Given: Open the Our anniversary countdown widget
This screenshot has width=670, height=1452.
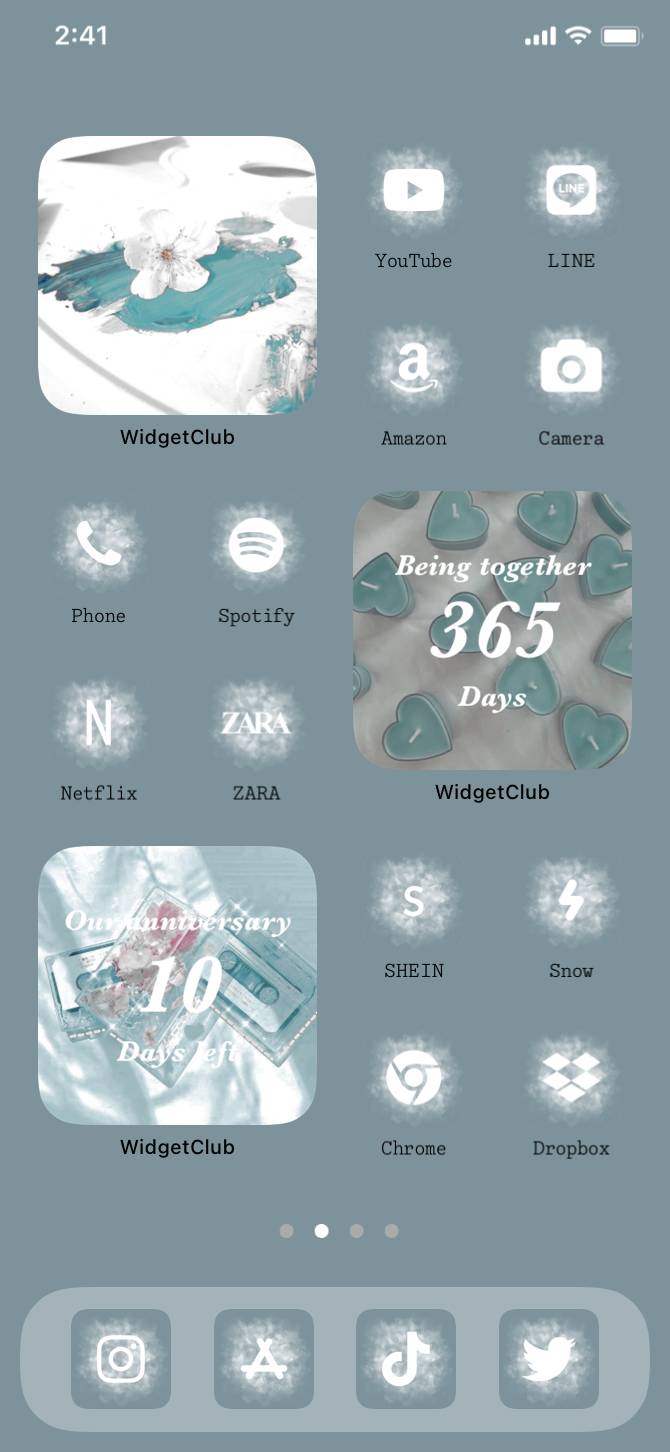Looking at the screenshot, I should (x=177, y=985).
